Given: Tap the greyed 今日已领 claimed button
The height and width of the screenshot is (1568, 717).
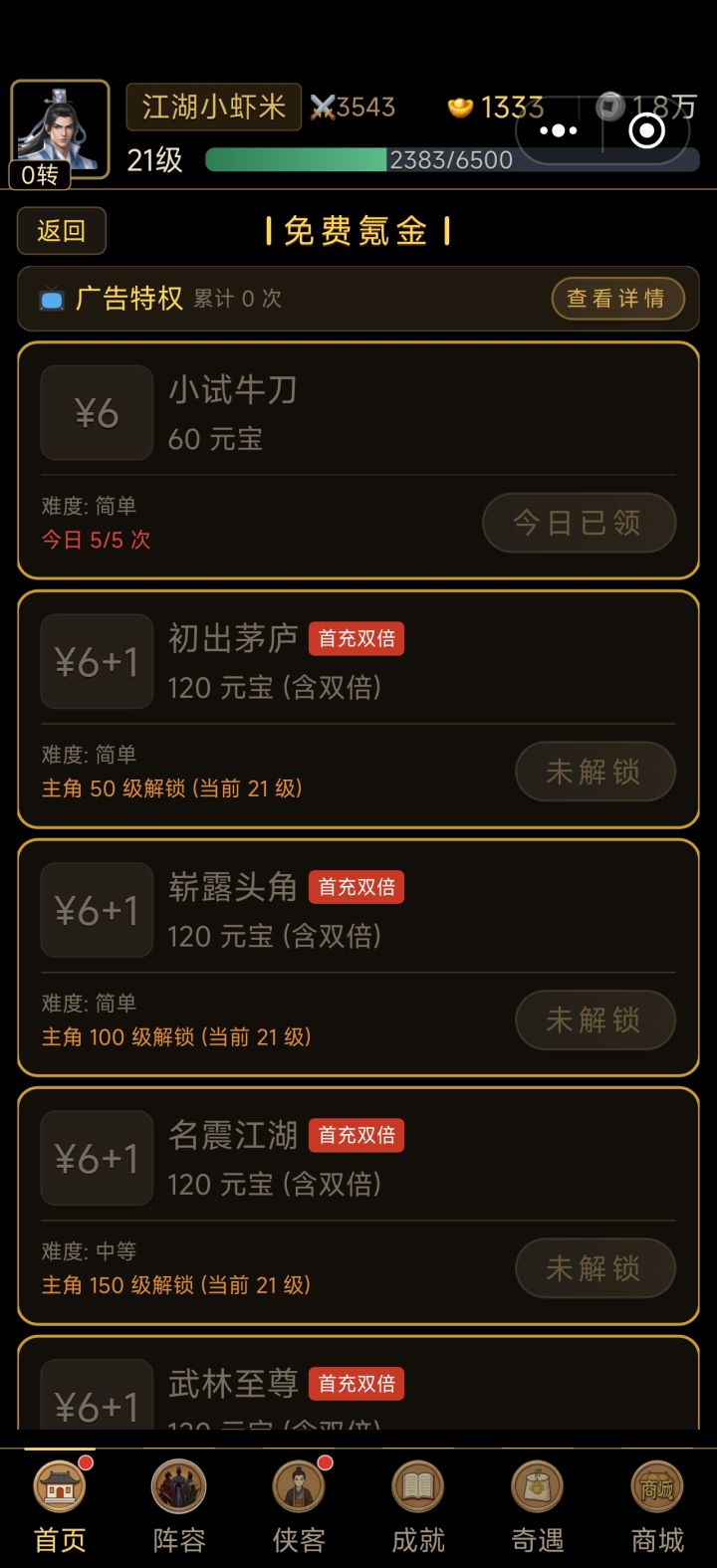Looking at the screenshot, I should tap(579, 523).
